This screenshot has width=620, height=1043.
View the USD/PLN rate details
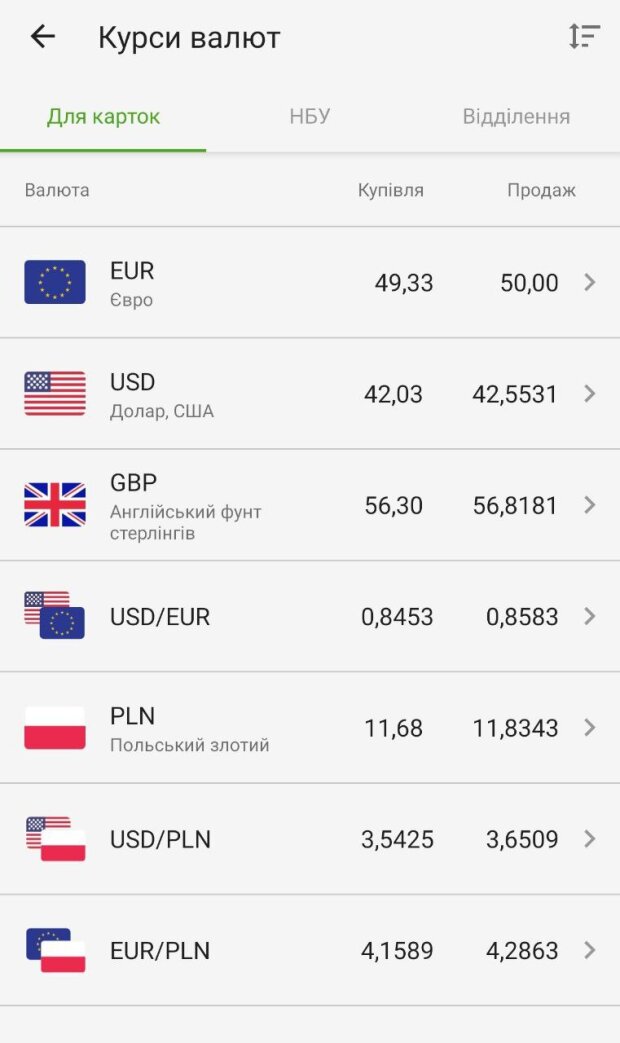point(310,839)
